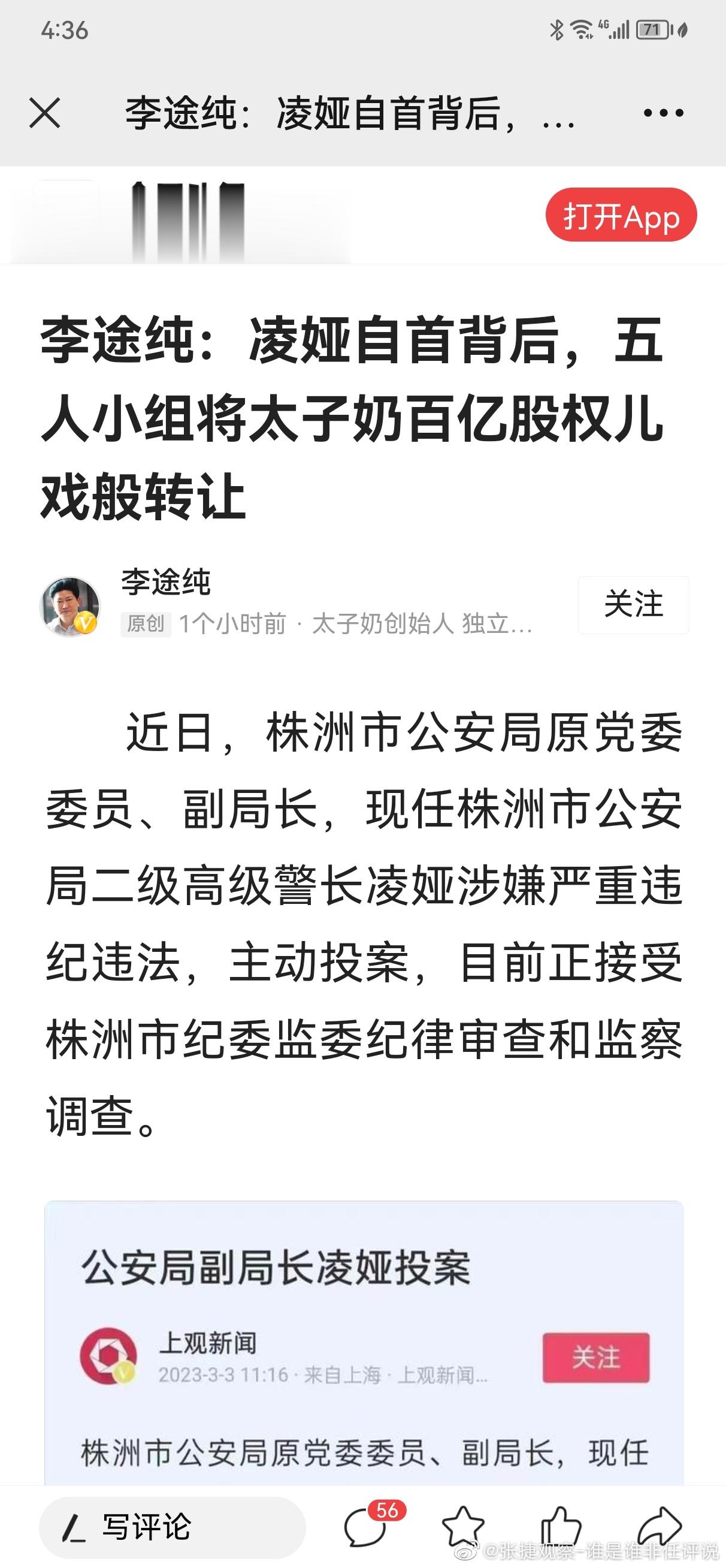
Task: Open the three-dot overflow menu
Action: click(663, 113)
